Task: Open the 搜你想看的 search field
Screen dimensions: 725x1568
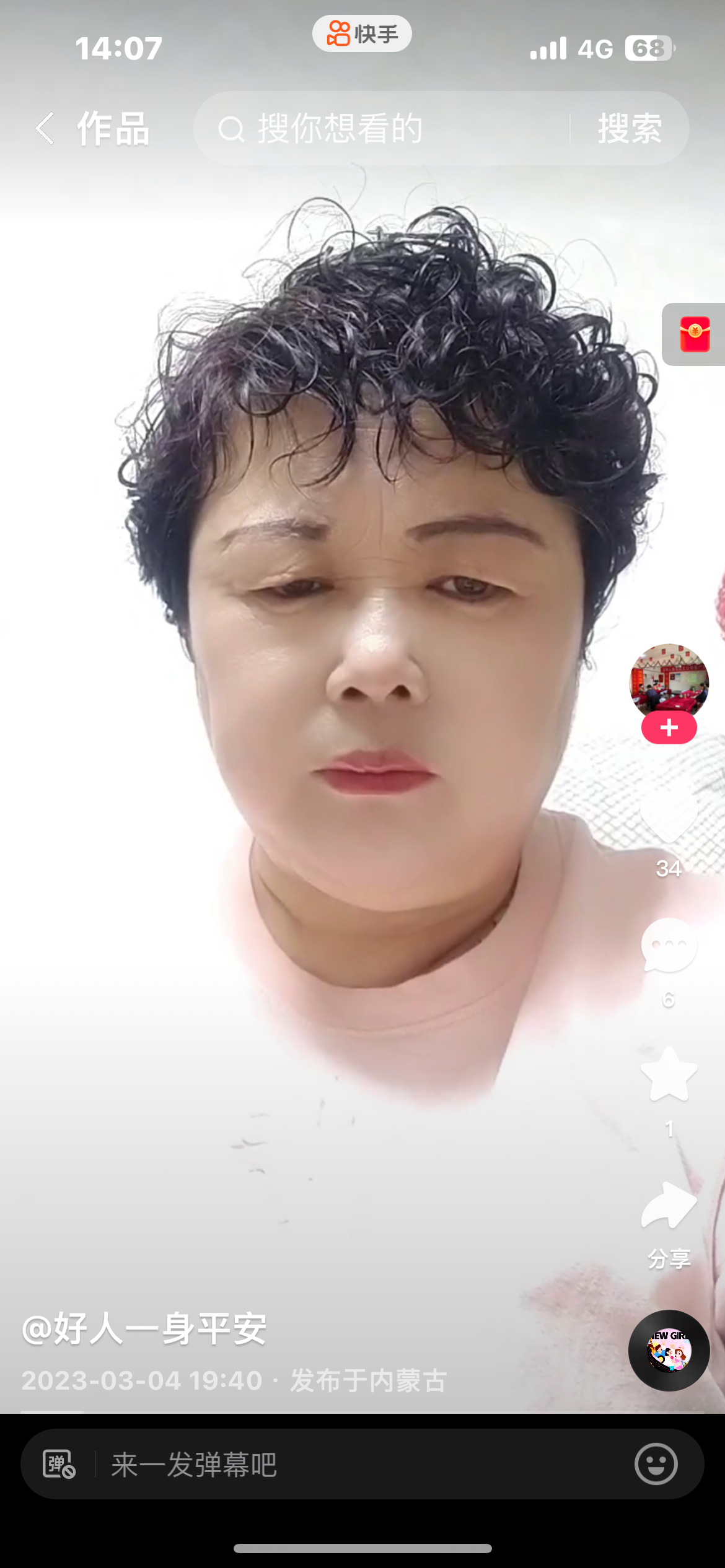Action: [384, 129]
